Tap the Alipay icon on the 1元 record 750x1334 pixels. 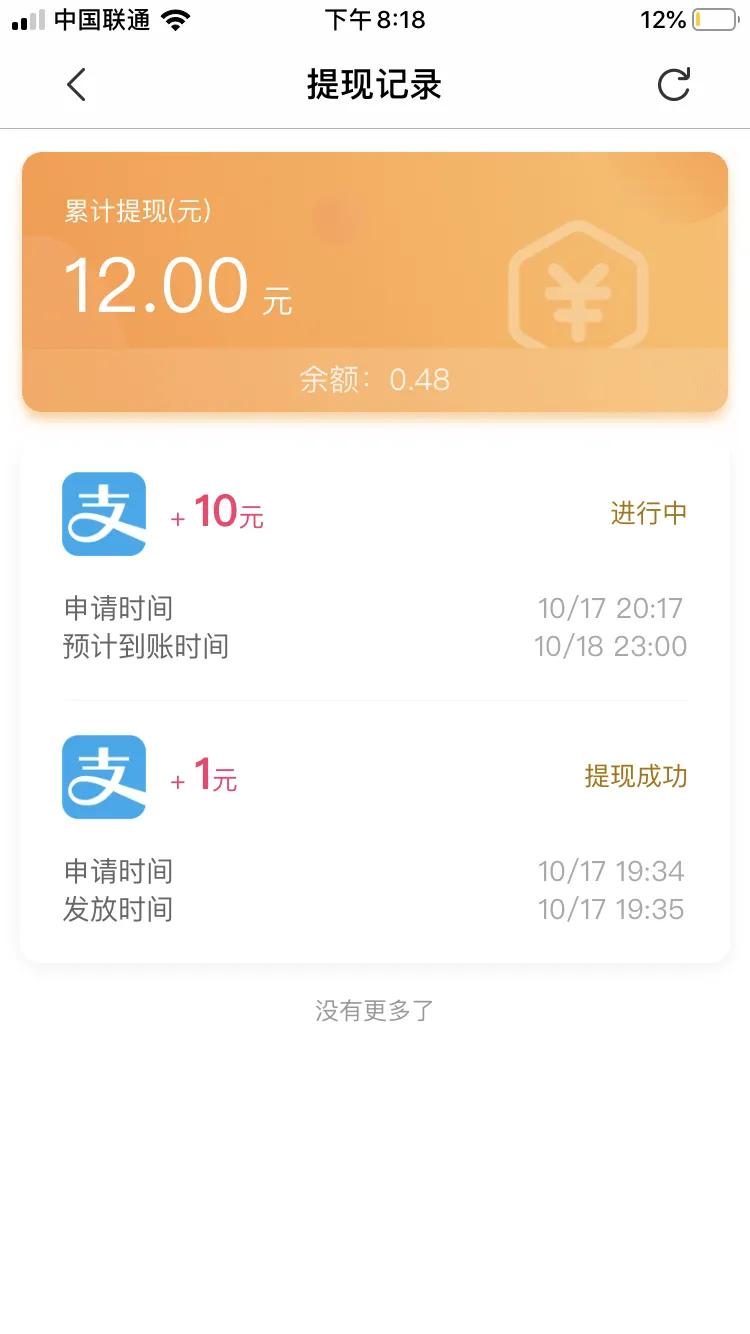click(104, 777)
